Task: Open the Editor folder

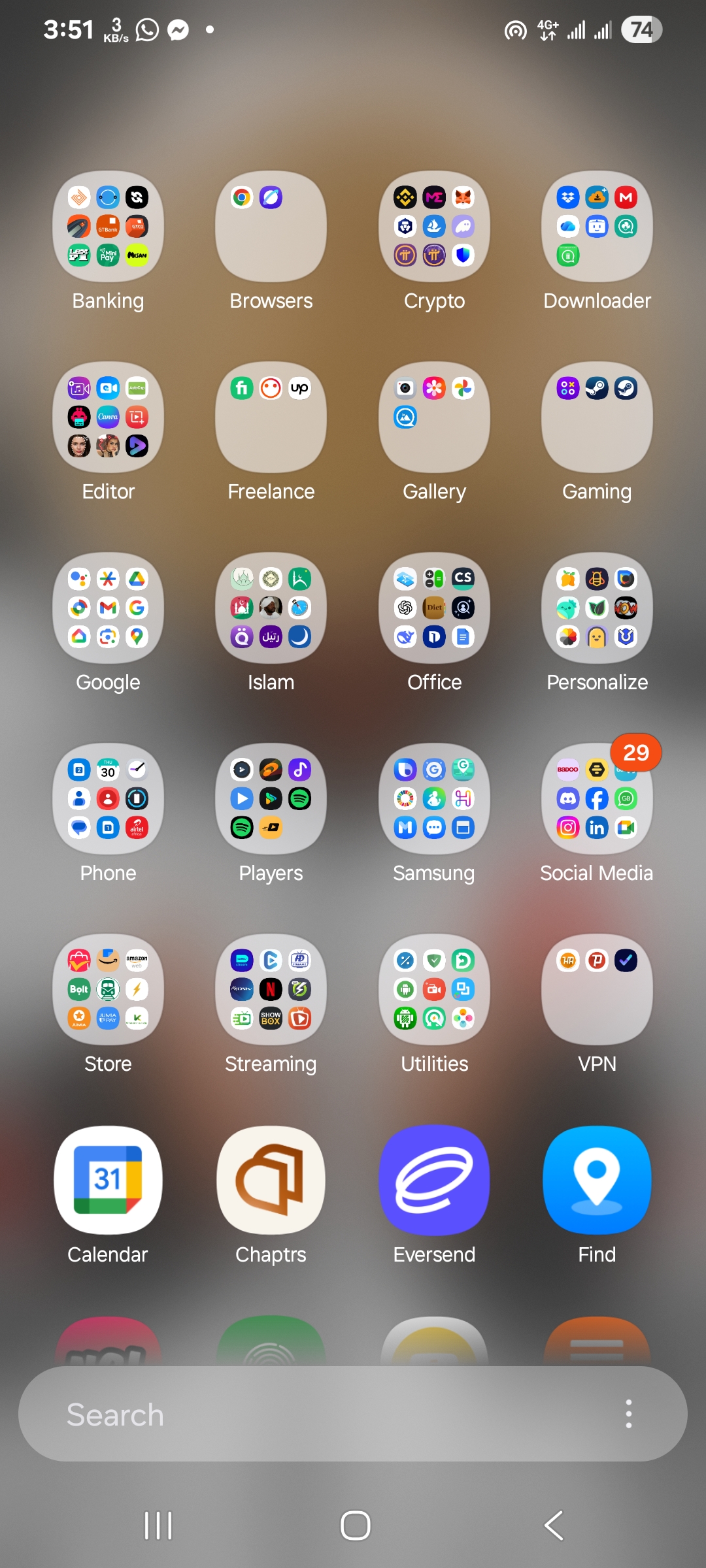Action: 108,417
